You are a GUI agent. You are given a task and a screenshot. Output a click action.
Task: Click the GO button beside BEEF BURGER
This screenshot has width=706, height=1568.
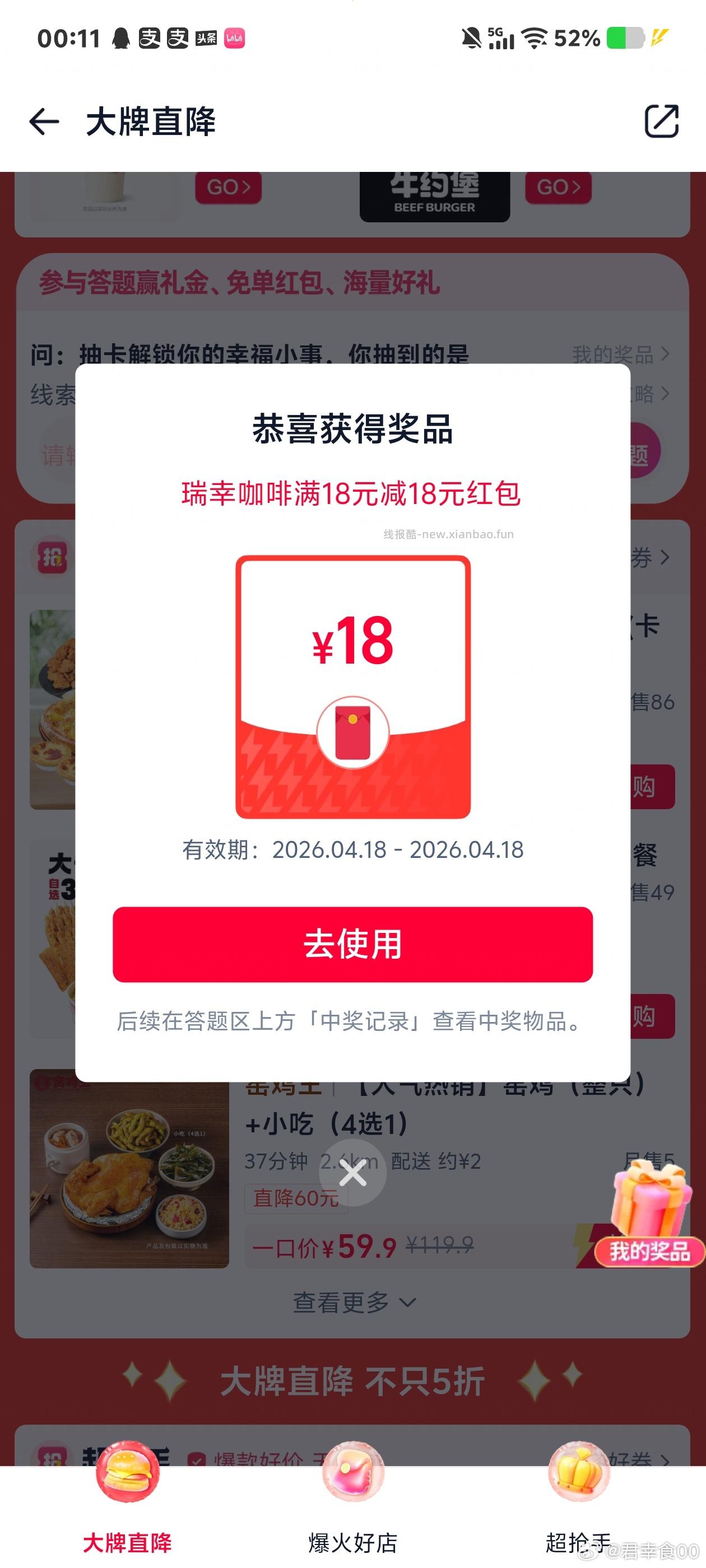[558, 188]
